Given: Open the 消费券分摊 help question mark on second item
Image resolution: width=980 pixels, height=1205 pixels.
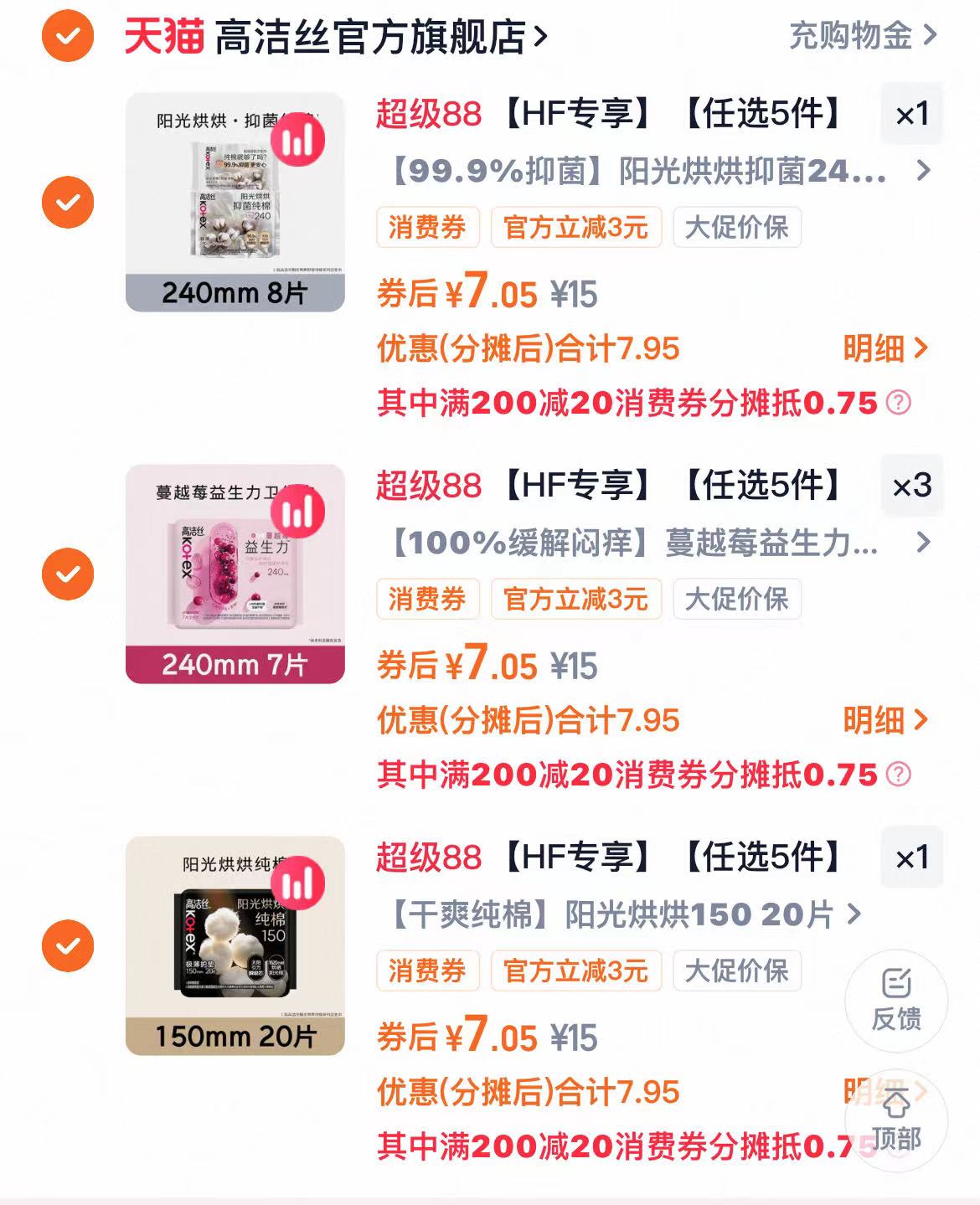Looking at the screenshot, I should point(900,775).
